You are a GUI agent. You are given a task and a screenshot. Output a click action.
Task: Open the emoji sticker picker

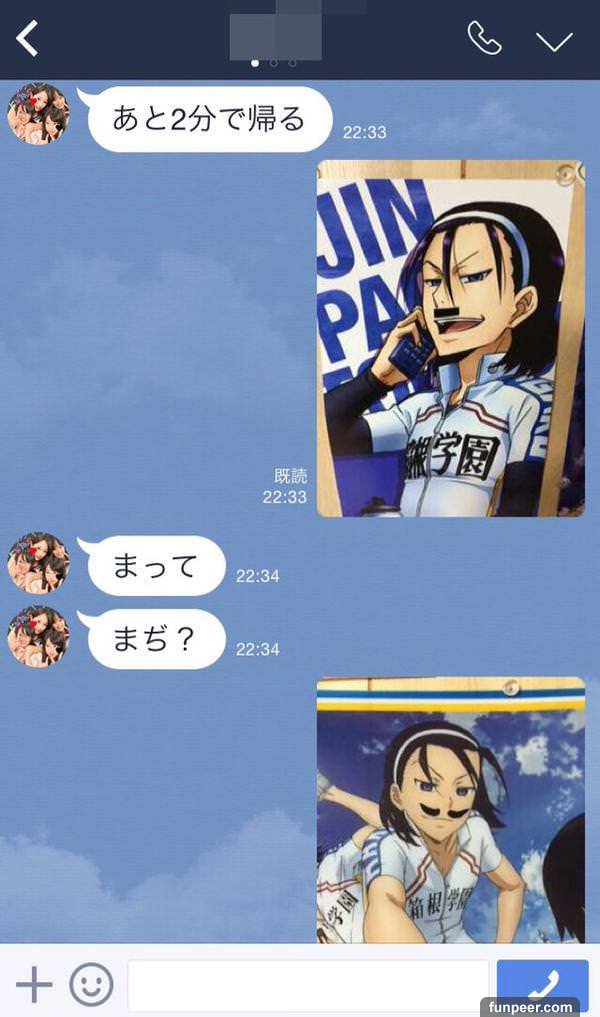tap(90, 984)
